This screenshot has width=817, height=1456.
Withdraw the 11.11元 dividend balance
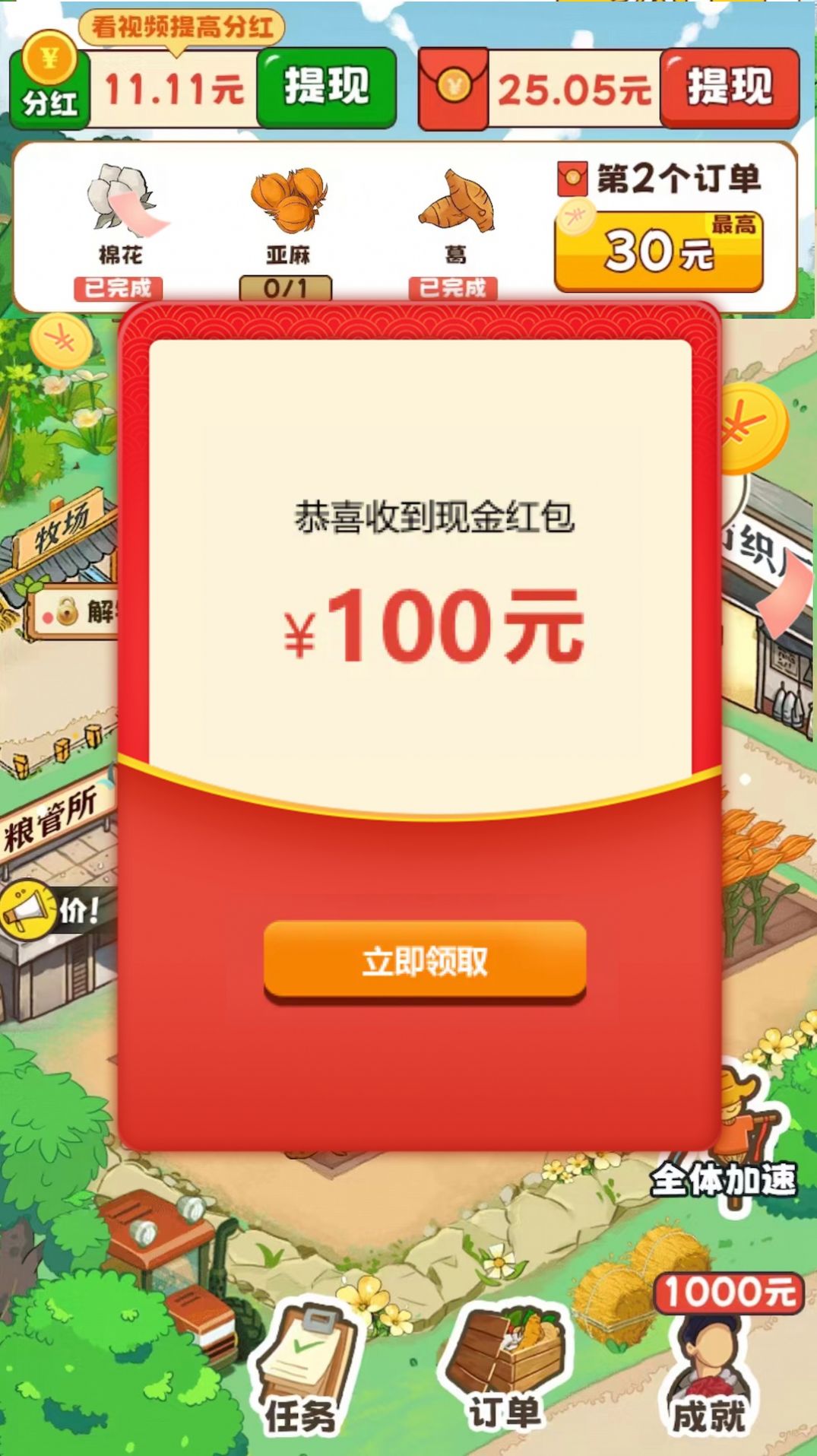327,87
